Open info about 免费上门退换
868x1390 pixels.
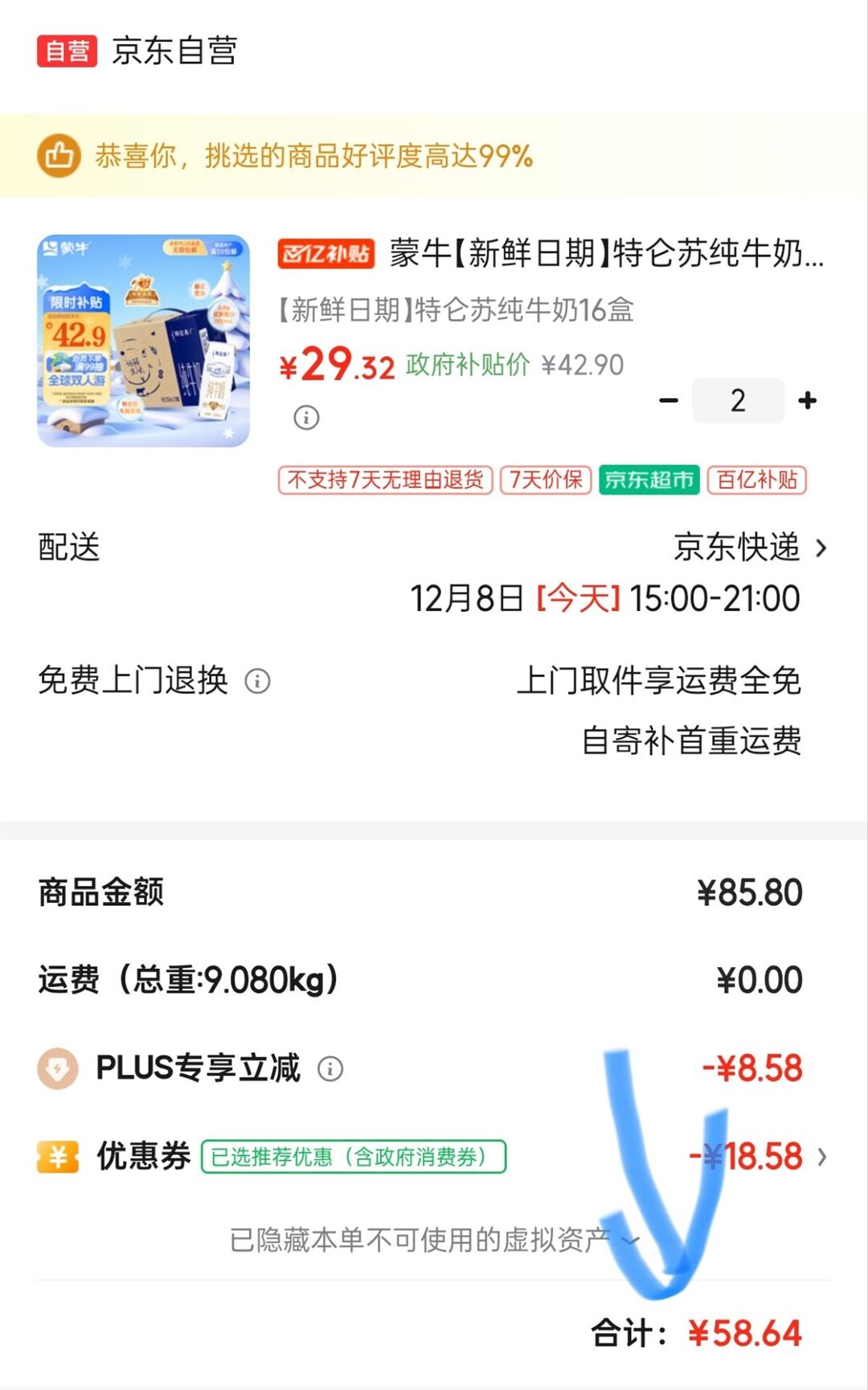coord(257,681)
